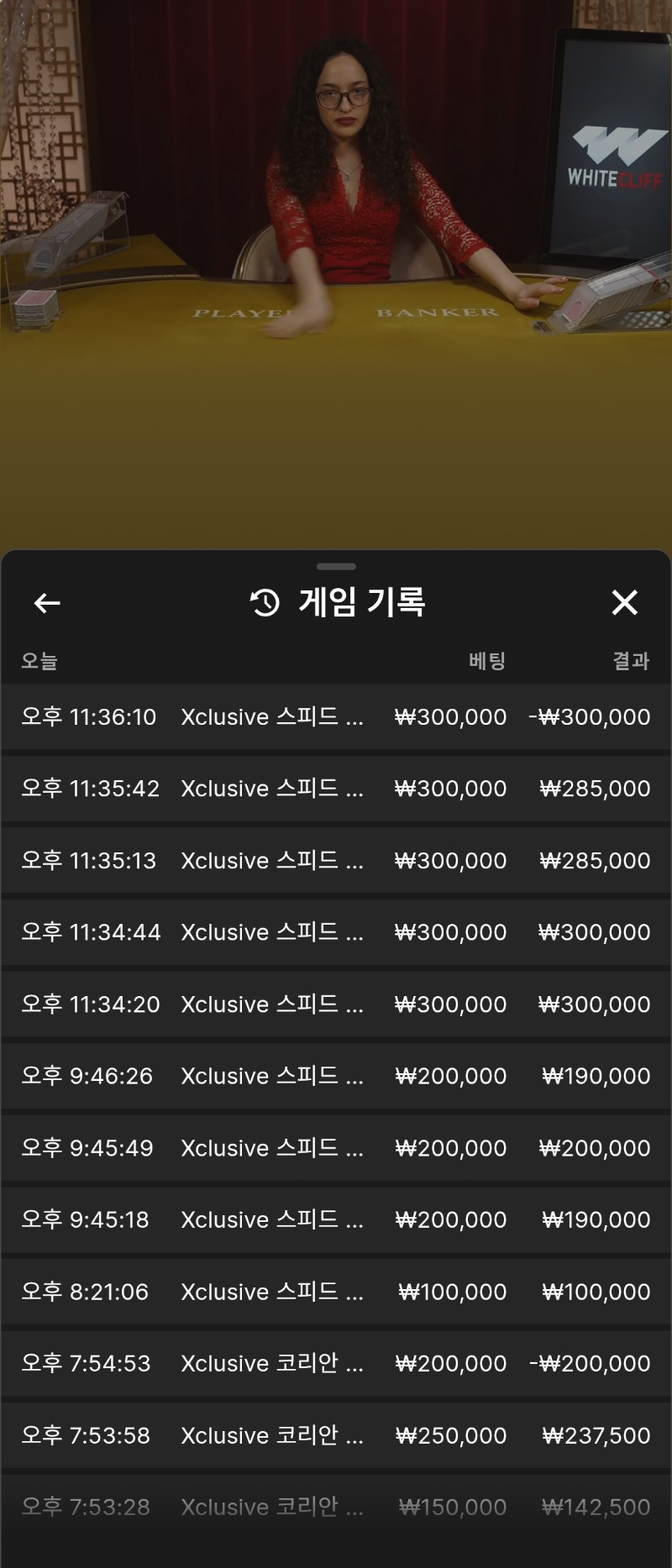
Task: Select the 오후 11:34:44 history entry
Action: click(336, 932)
